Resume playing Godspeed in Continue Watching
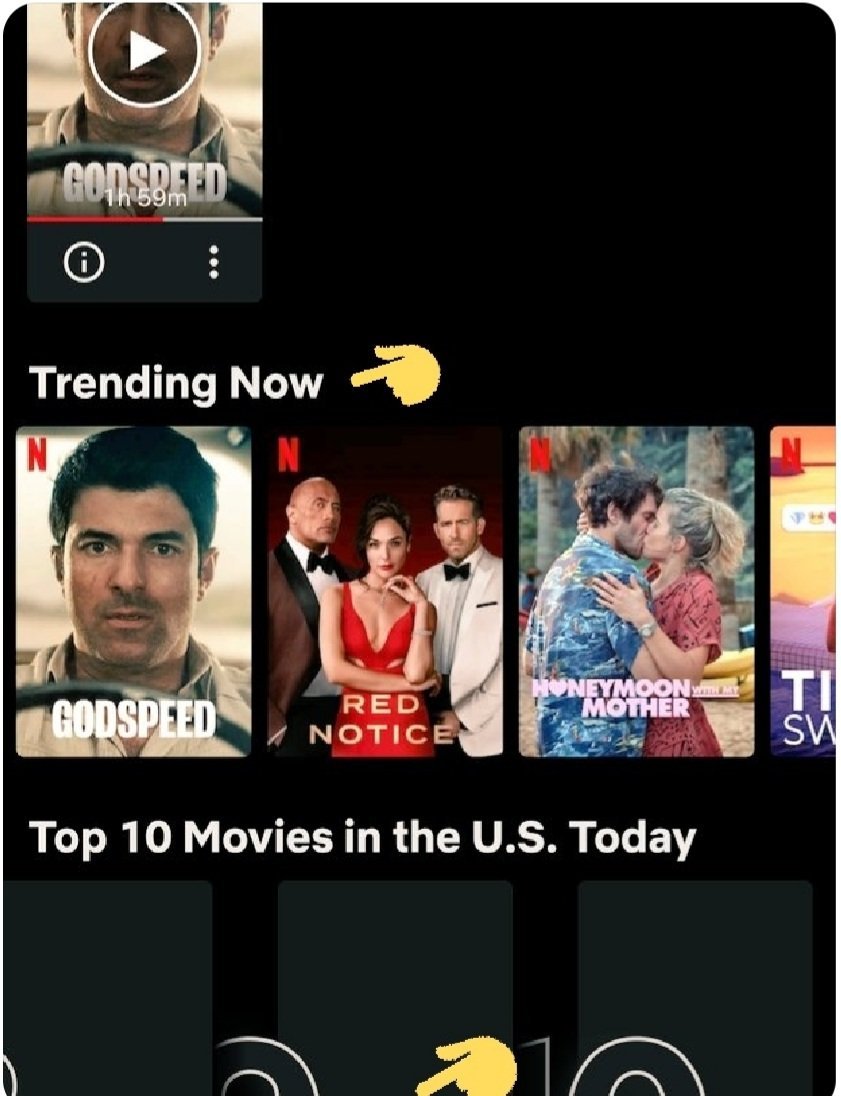Viewport: 841px width, 1096px height. tap(145, 52)
